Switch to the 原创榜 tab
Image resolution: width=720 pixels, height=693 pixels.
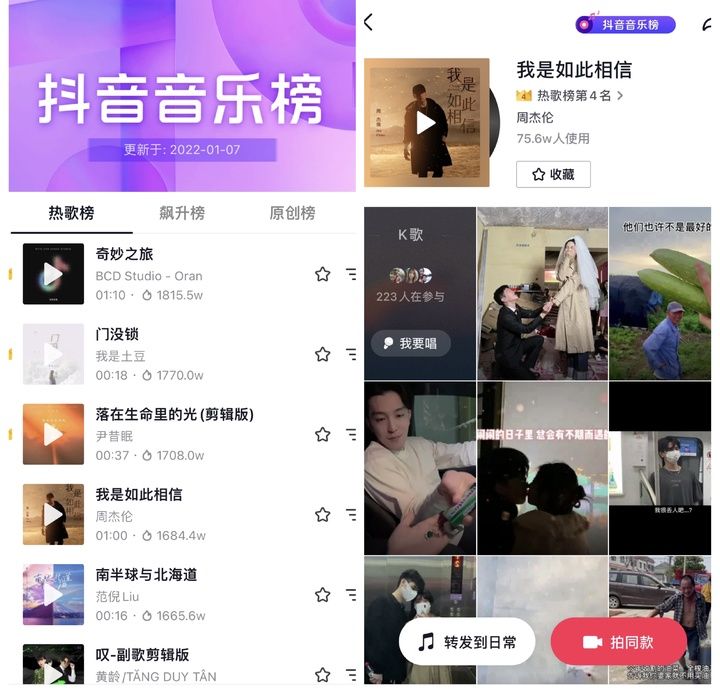click(x=292, y=213)
